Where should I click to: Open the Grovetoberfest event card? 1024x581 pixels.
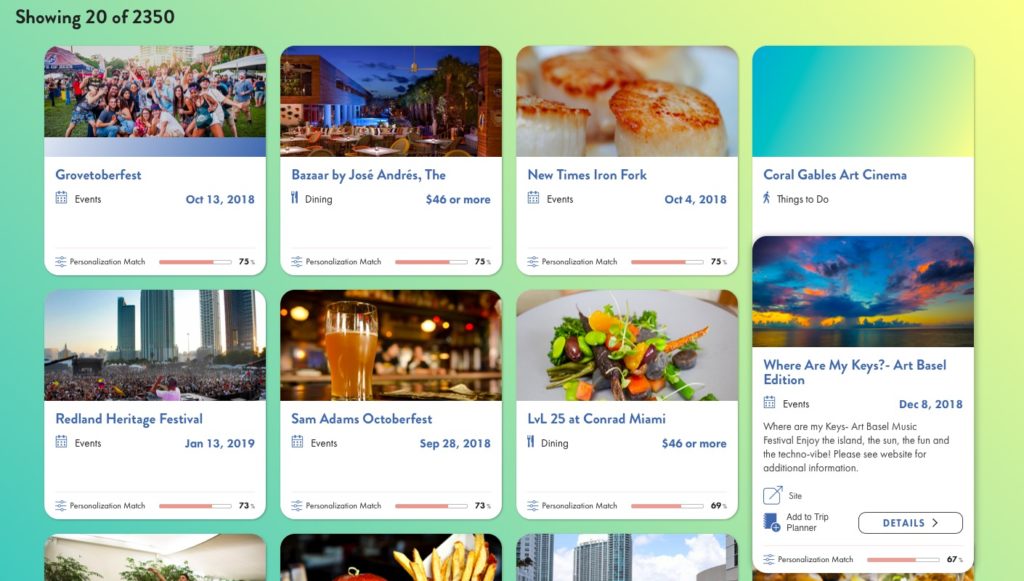(98, 175)
